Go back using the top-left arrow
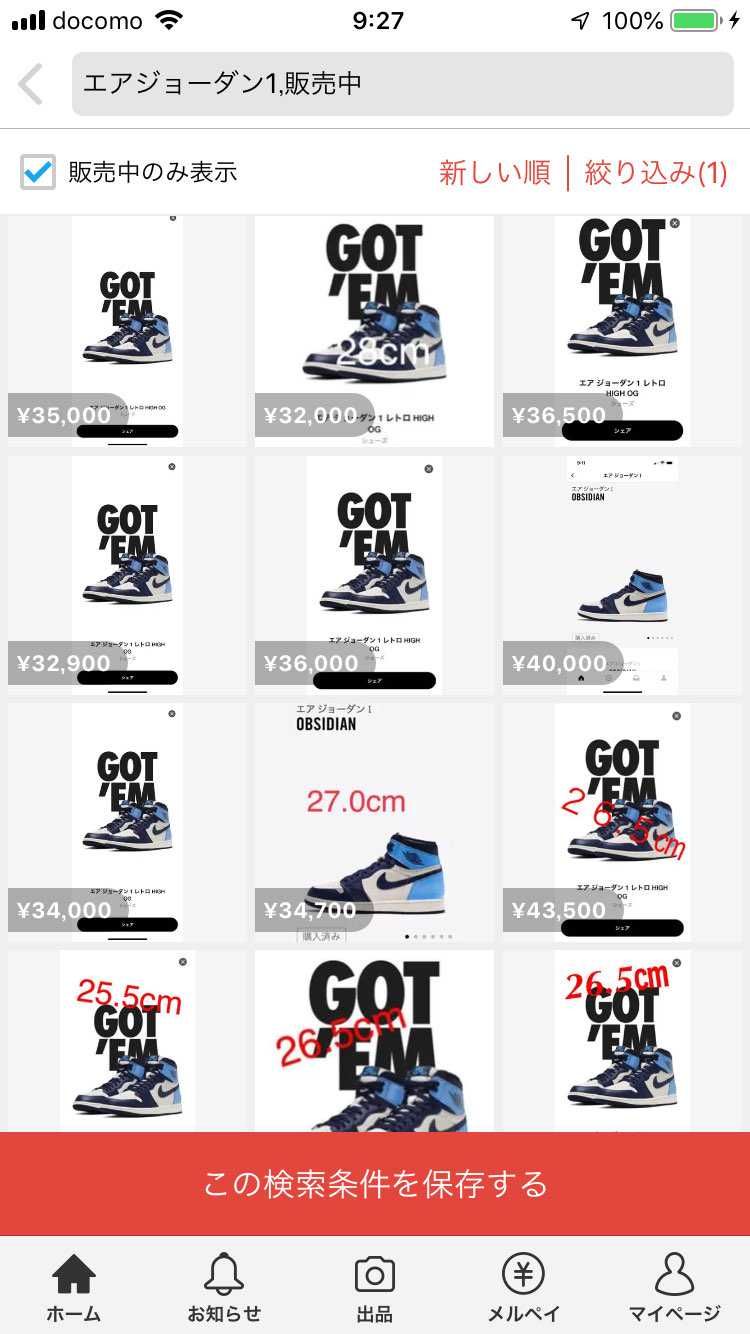 pyautogui.click(x=31, y=83)
